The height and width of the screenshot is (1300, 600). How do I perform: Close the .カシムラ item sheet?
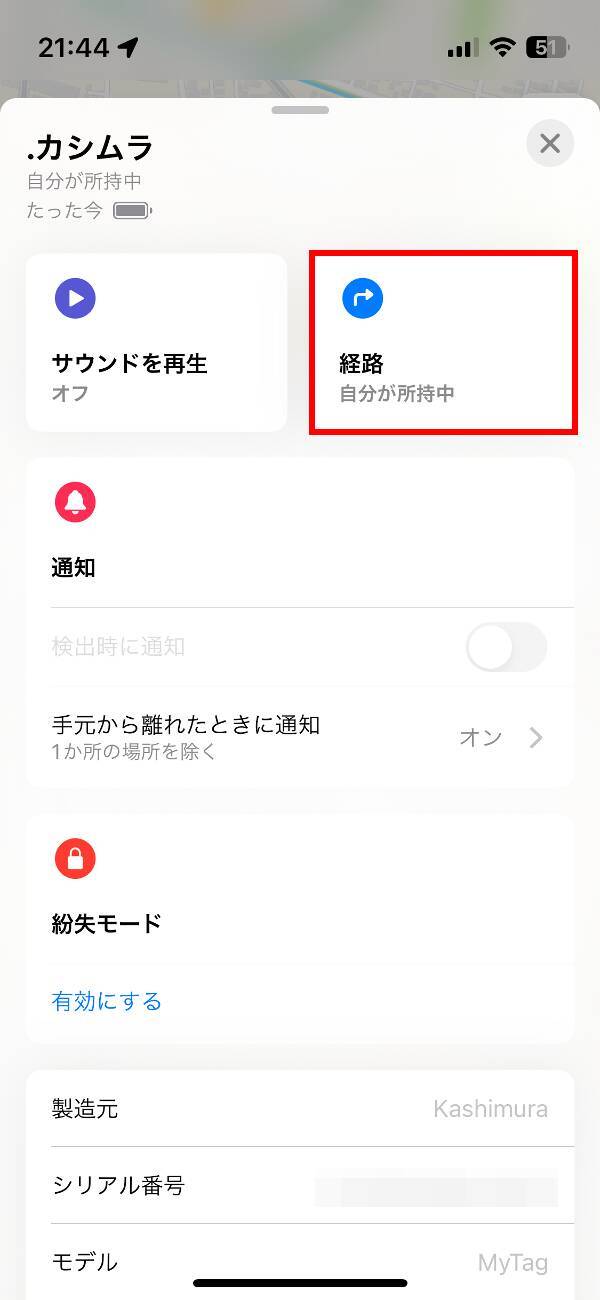pyautogui.click(x=550, y=144)
